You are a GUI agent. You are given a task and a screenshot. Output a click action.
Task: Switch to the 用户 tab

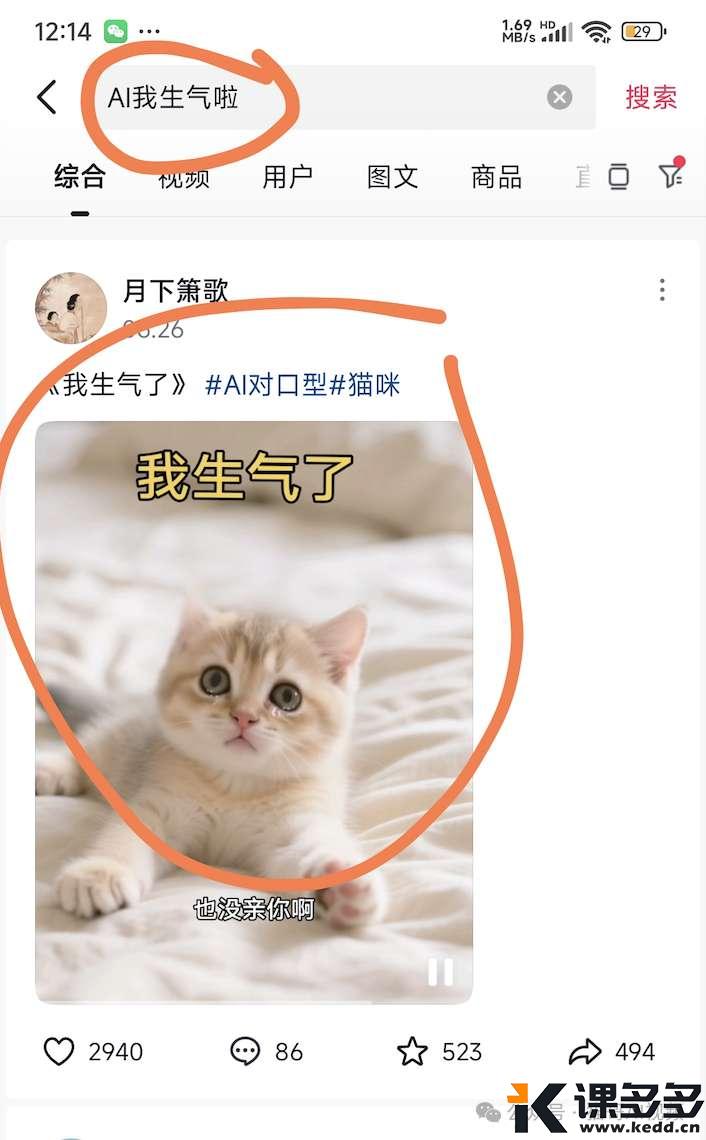click(288, 177)
